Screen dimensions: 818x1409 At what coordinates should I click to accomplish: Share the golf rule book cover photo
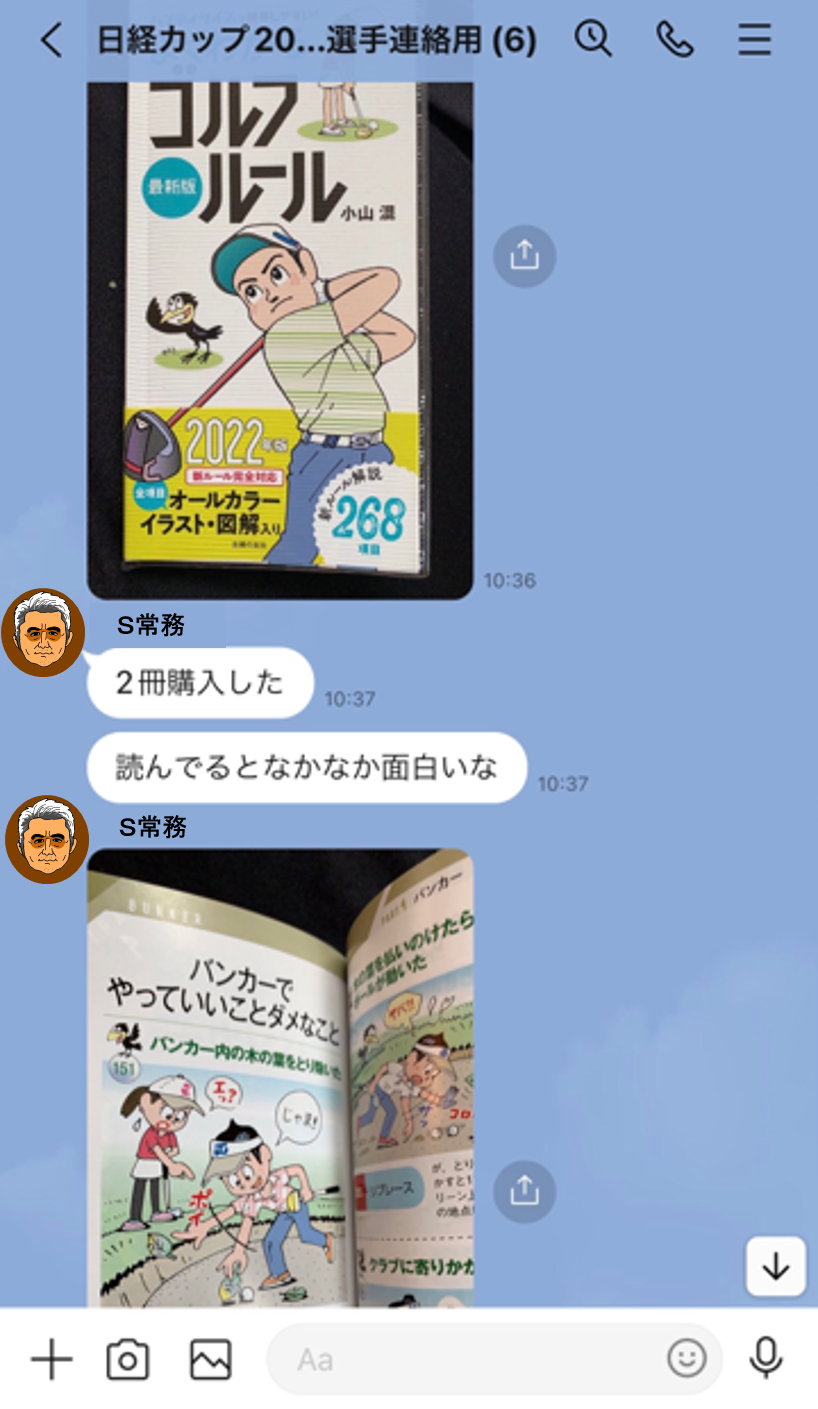(524, 257)
